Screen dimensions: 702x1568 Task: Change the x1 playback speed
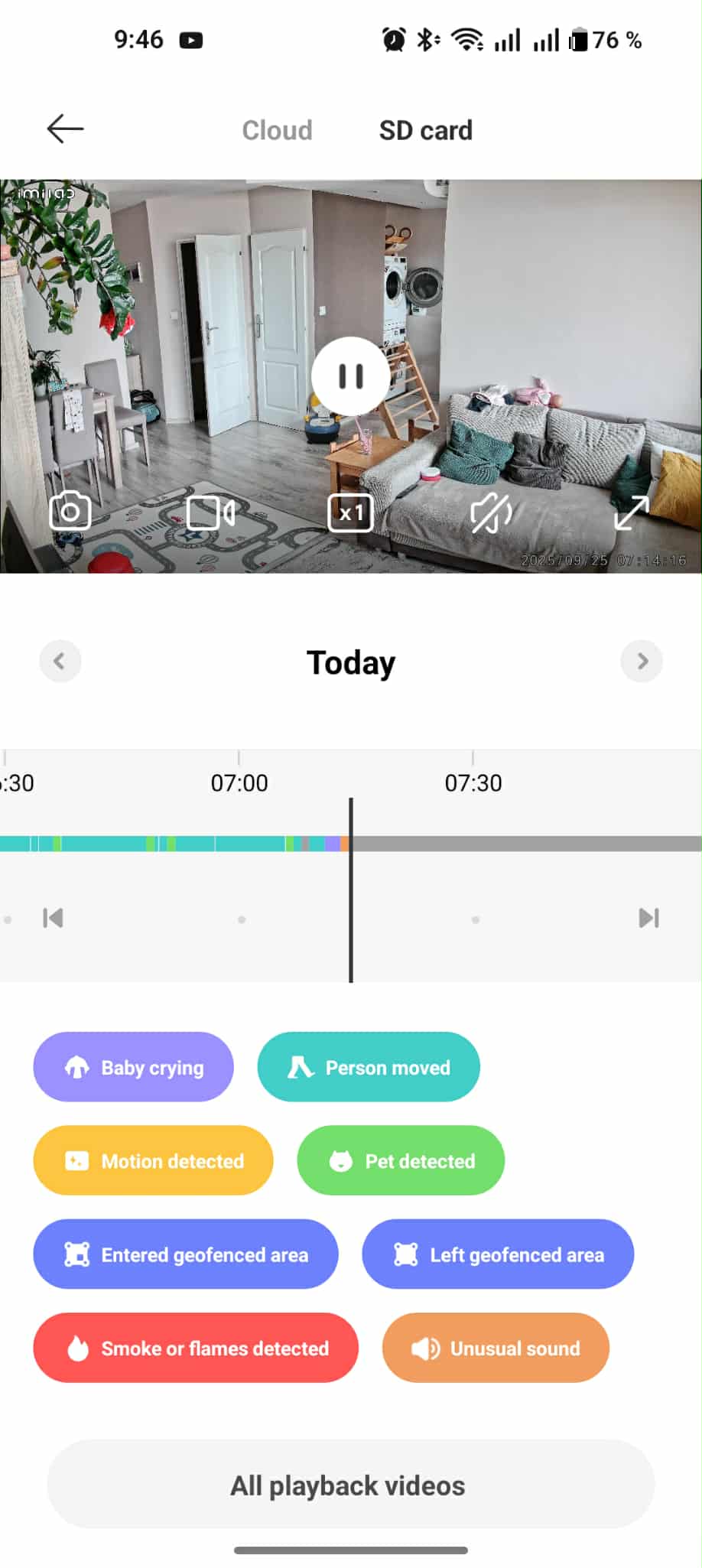pos(350,512)
